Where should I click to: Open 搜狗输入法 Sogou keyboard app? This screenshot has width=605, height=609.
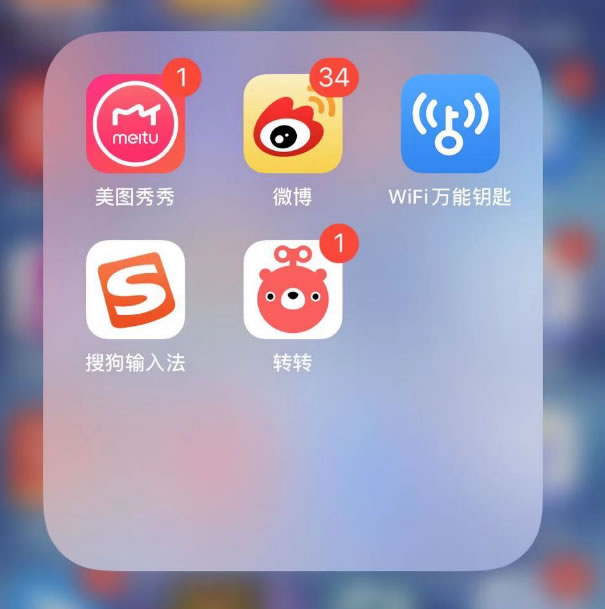(x=135, y=290)
